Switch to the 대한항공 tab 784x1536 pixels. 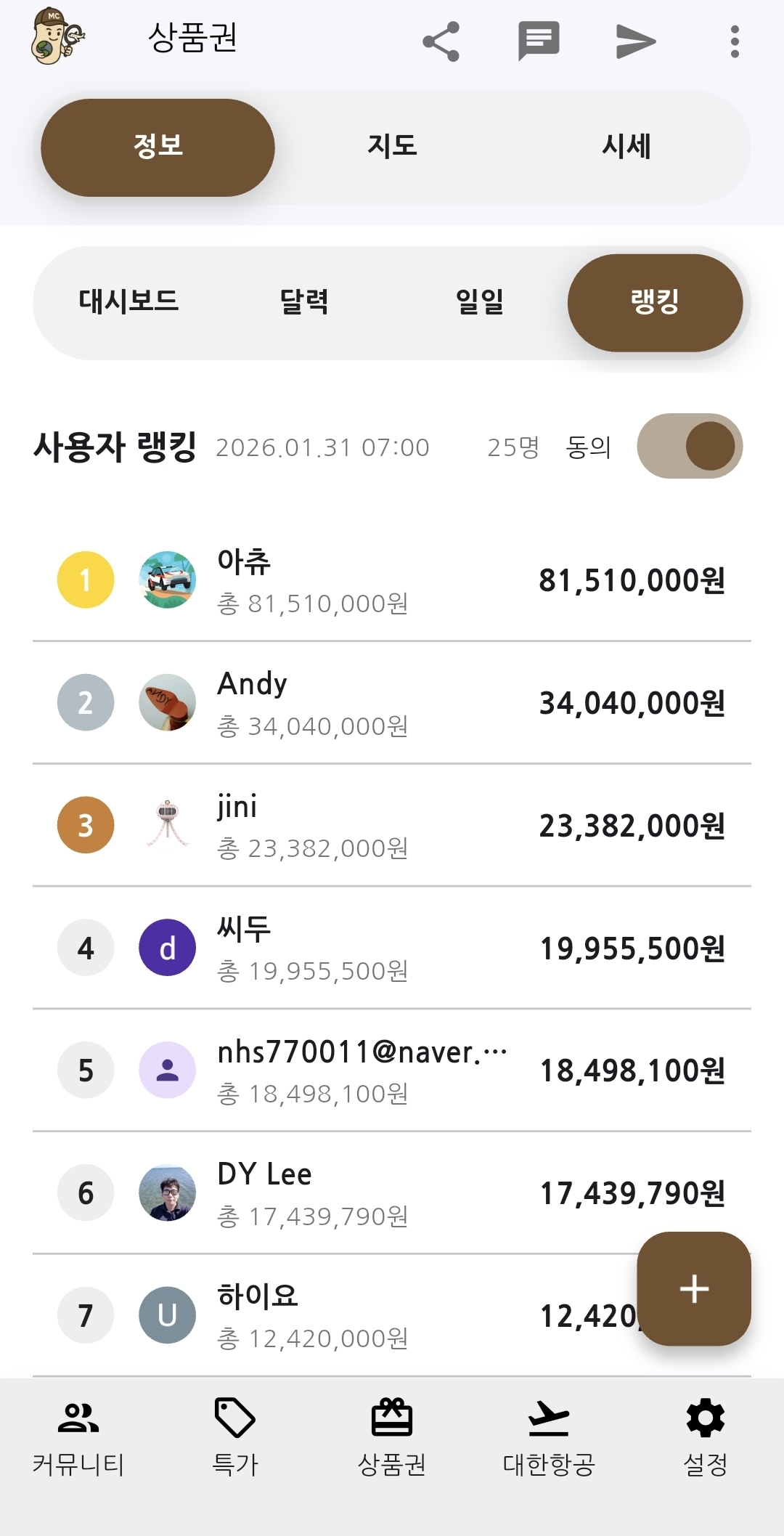(549, 1439)
